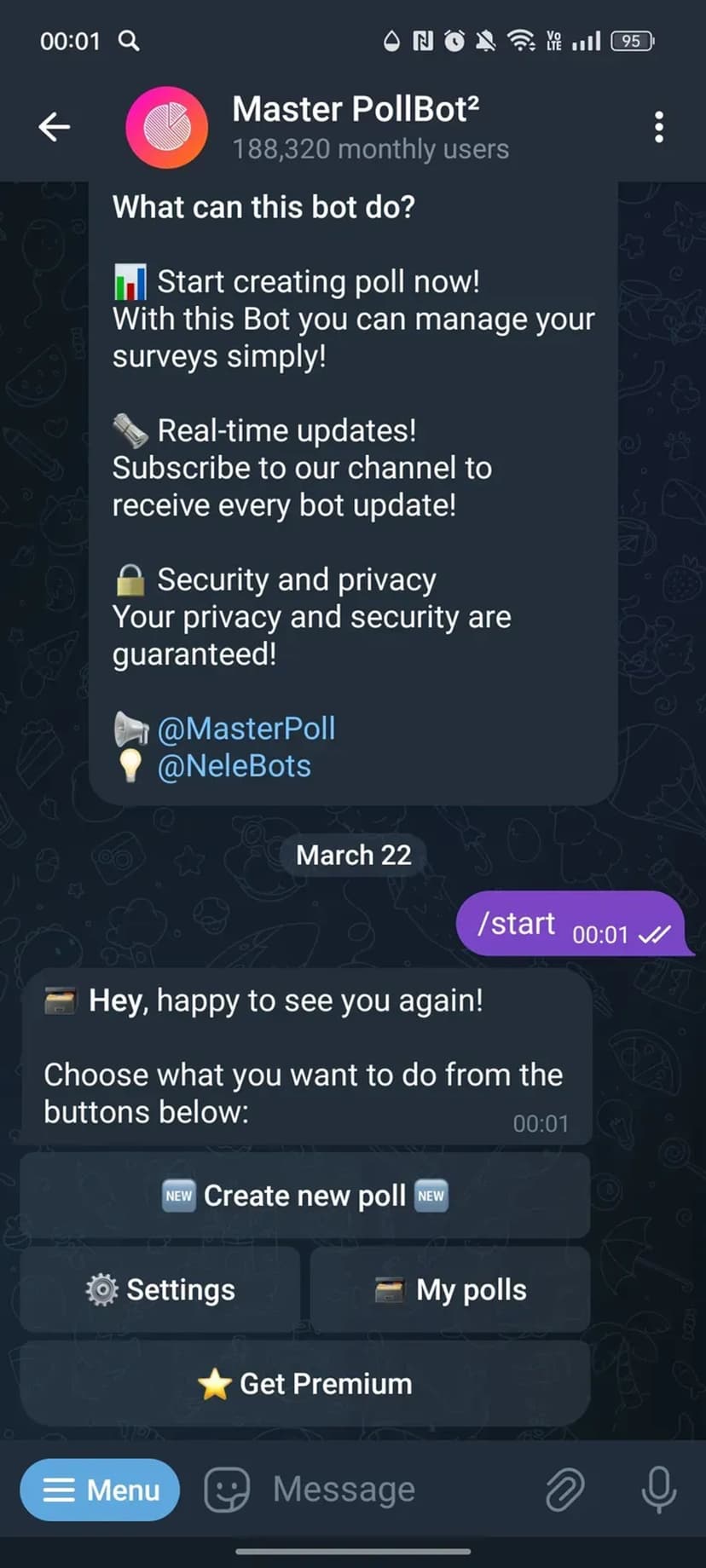View My polls
Screen dimensions: 706x1568
[450, 1289]
